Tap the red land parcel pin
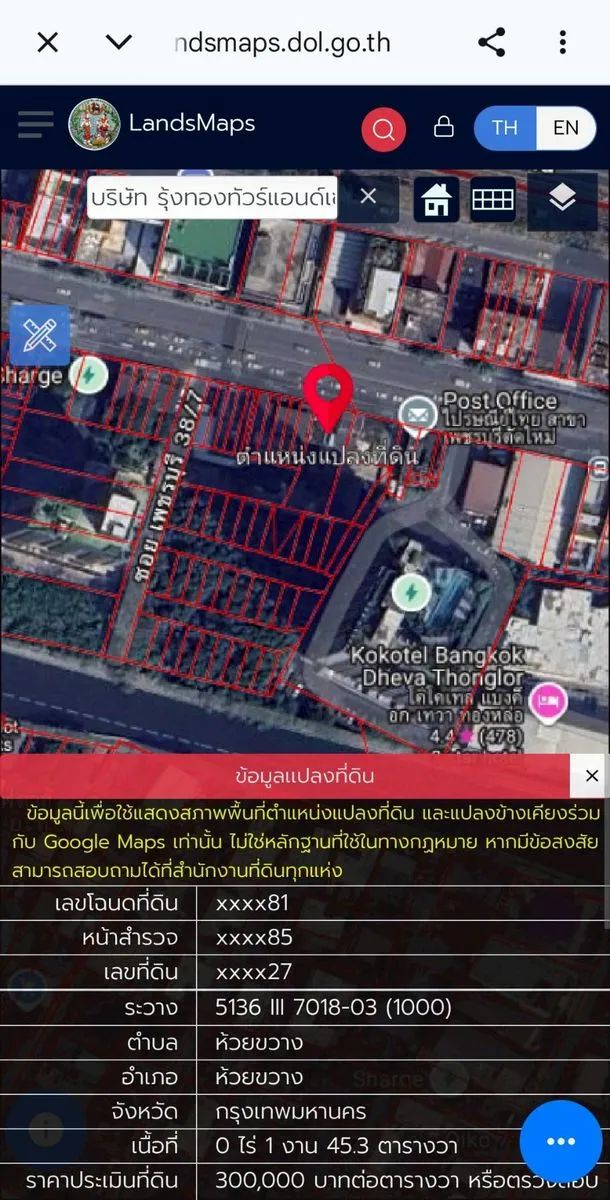 (x=328, y=393)
